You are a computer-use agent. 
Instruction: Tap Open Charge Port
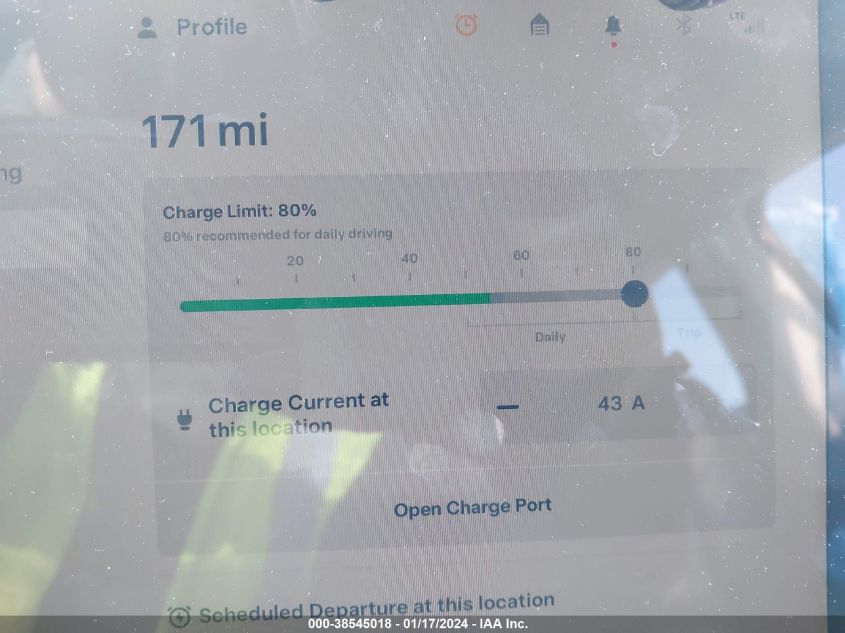[472, 508]
